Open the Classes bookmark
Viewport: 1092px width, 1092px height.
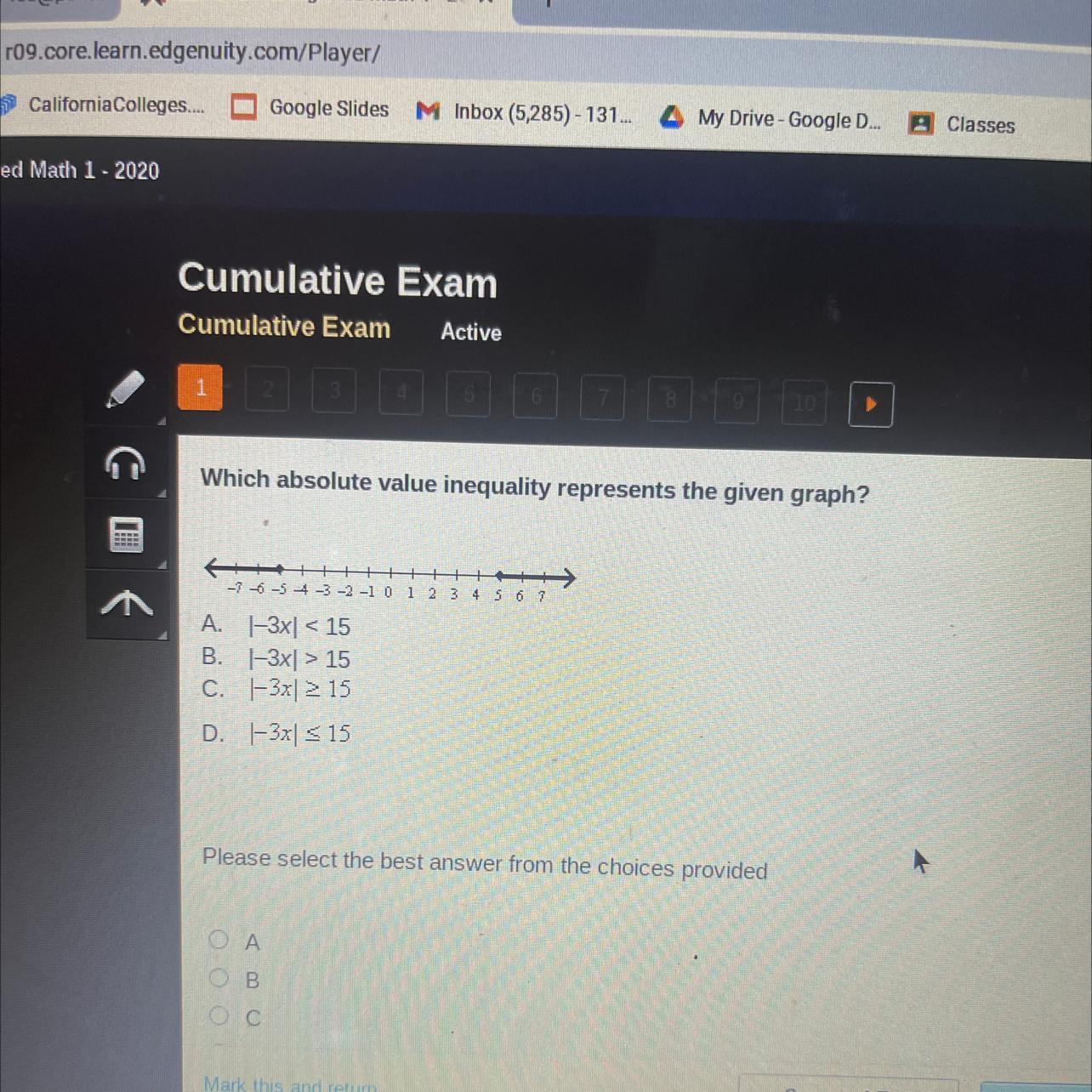point(962,124)
